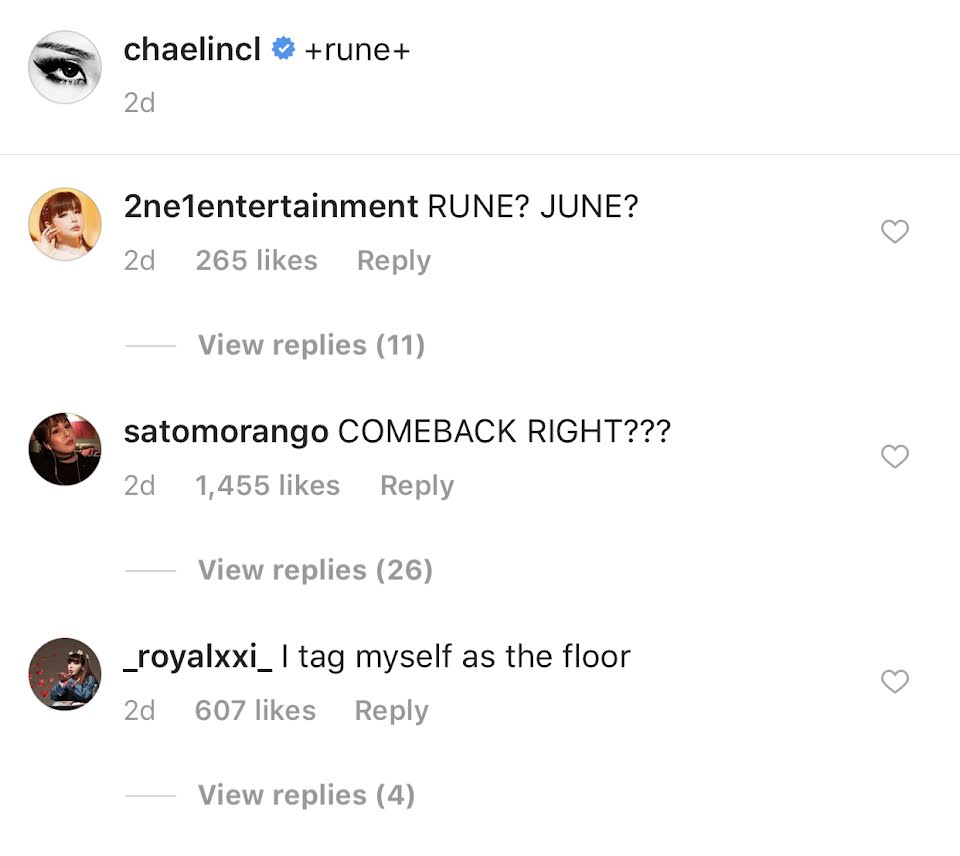This screenshot has height=856, width=960.
Task: Open chaelincl's eye avatar
Action: point(65,67)
